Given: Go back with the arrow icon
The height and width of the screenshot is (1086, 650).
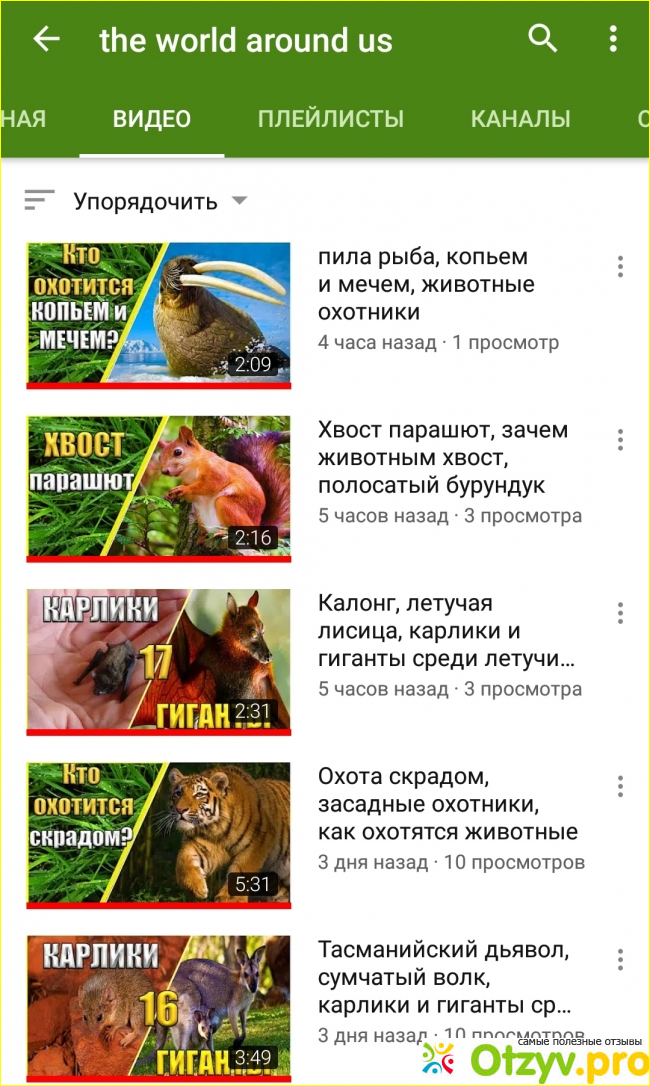Looking at the screenshot, I should [46, 39].
